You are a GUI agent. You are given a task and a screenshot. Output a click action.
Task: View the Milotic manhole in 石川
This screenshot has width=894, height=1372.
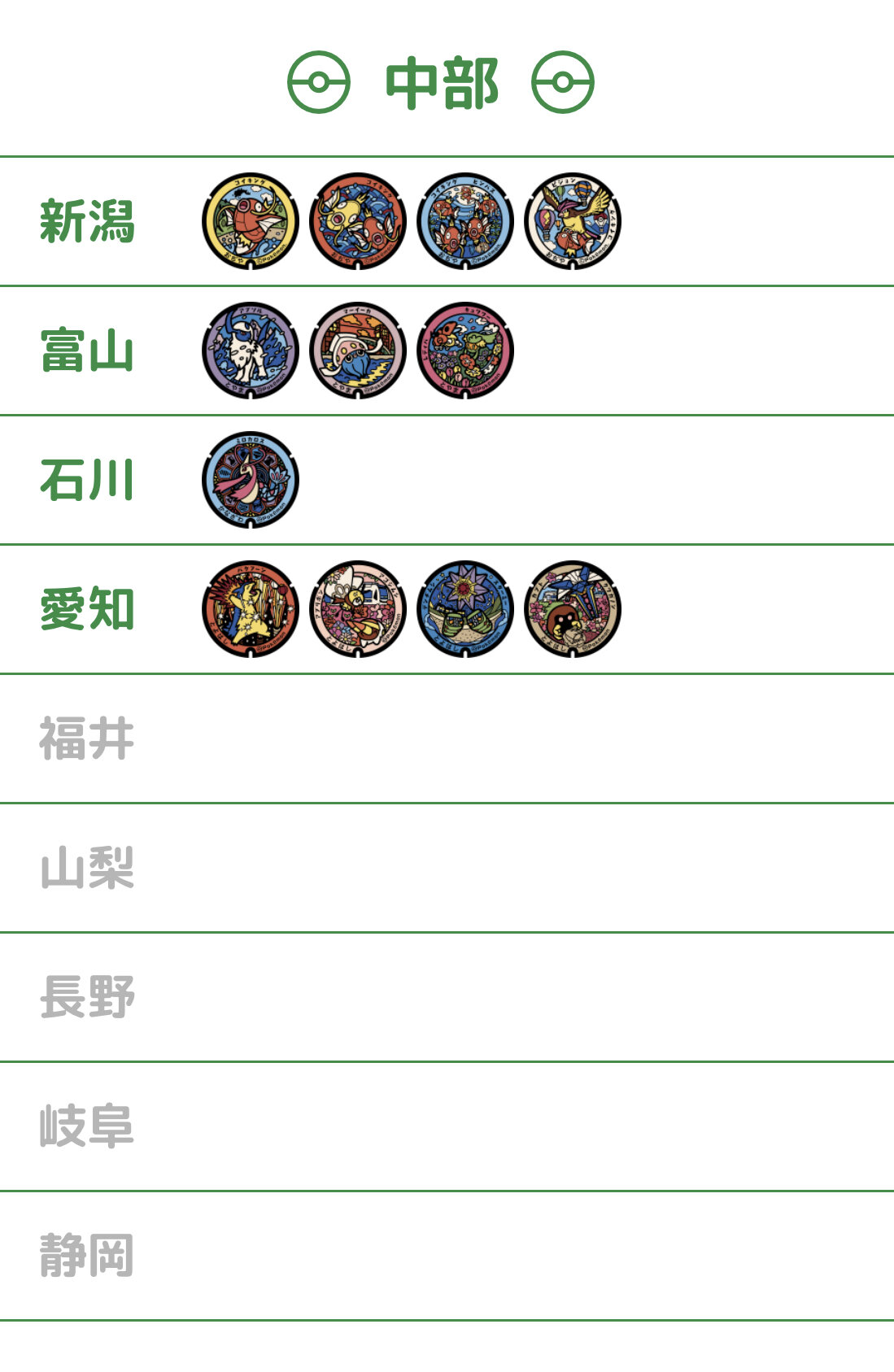251,480
